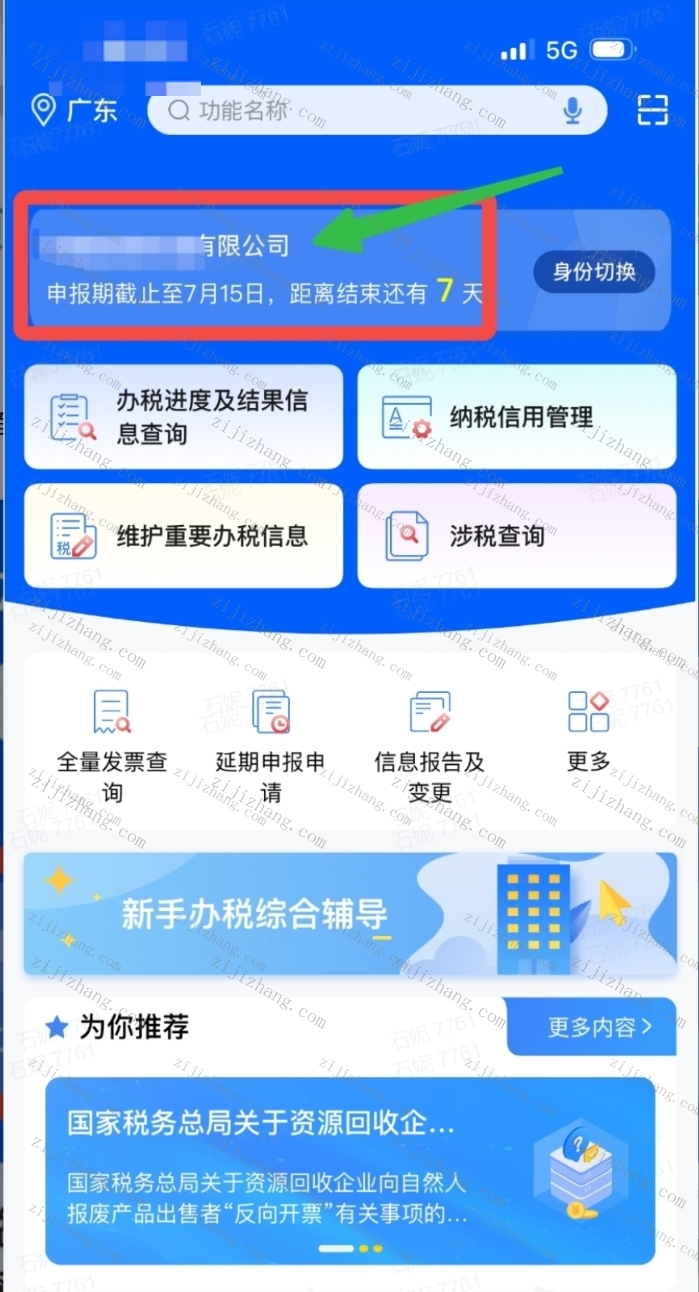Launch 延期申报申请

[270, 745]
